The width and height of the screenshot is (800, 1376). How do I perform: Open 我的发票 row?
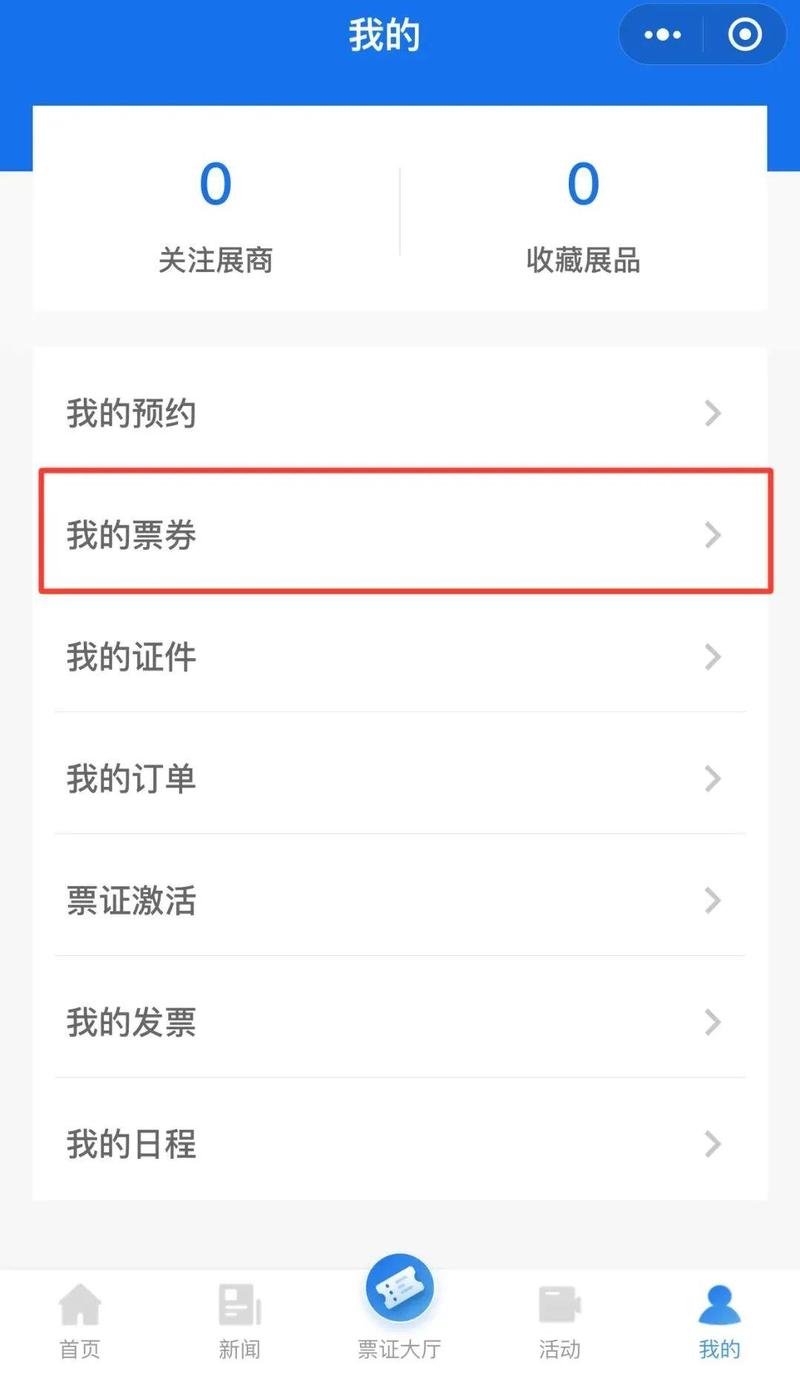tap(400, 1023)
